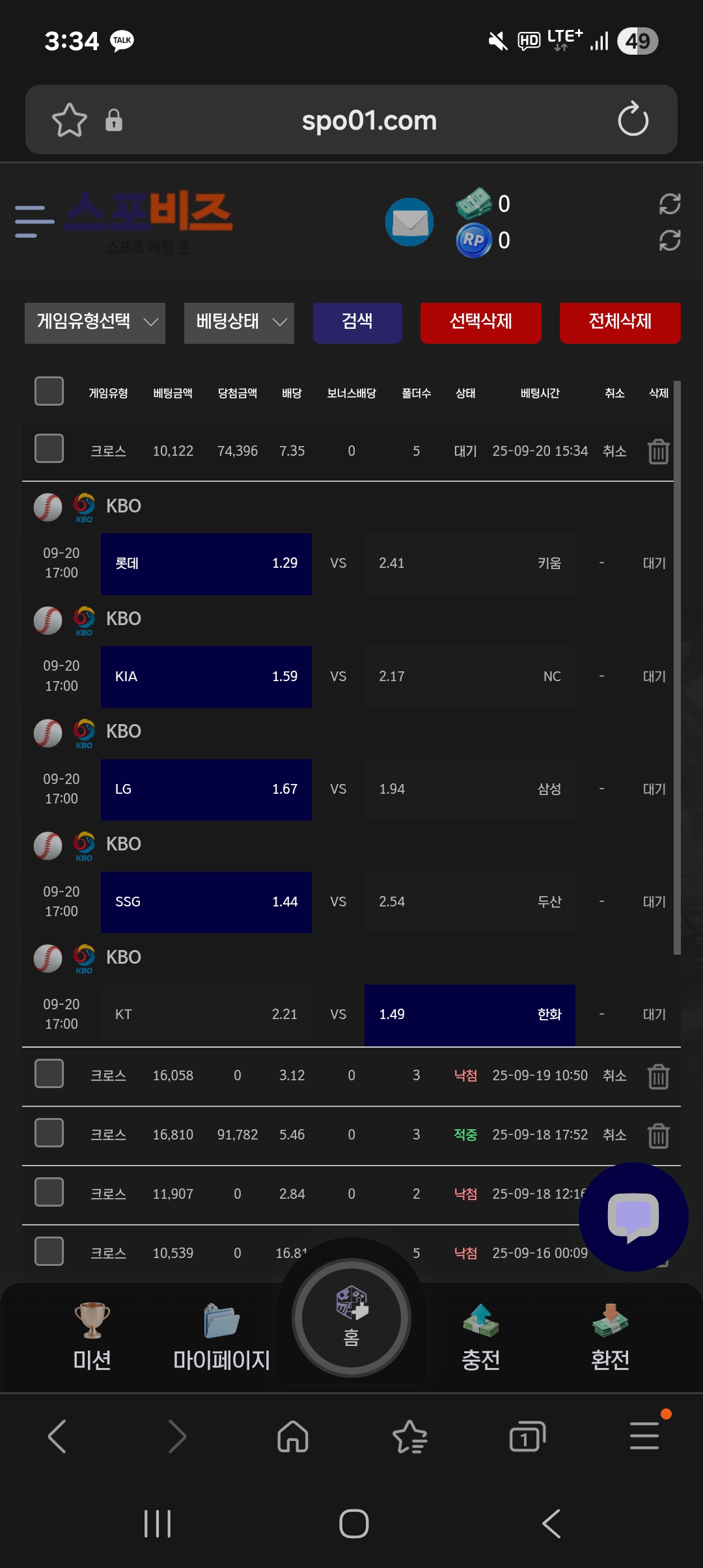Viewport: 703px width, 1568px height.
Task: Expand the 베팅상태 dropdown
Action: tap(239, 322)
